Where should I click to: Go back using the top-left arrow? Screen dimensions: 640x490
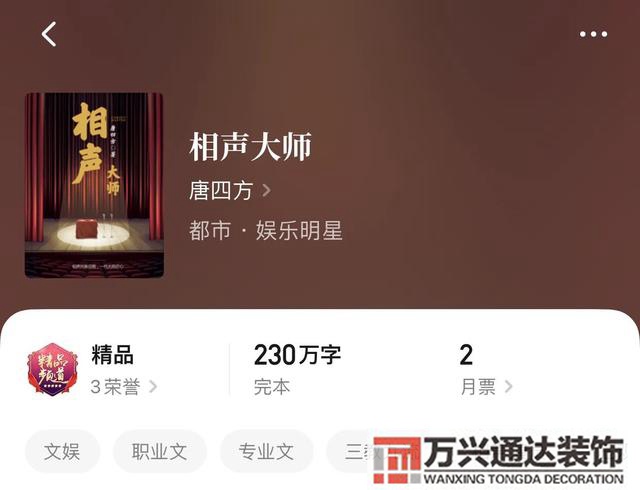pos(49,34)
